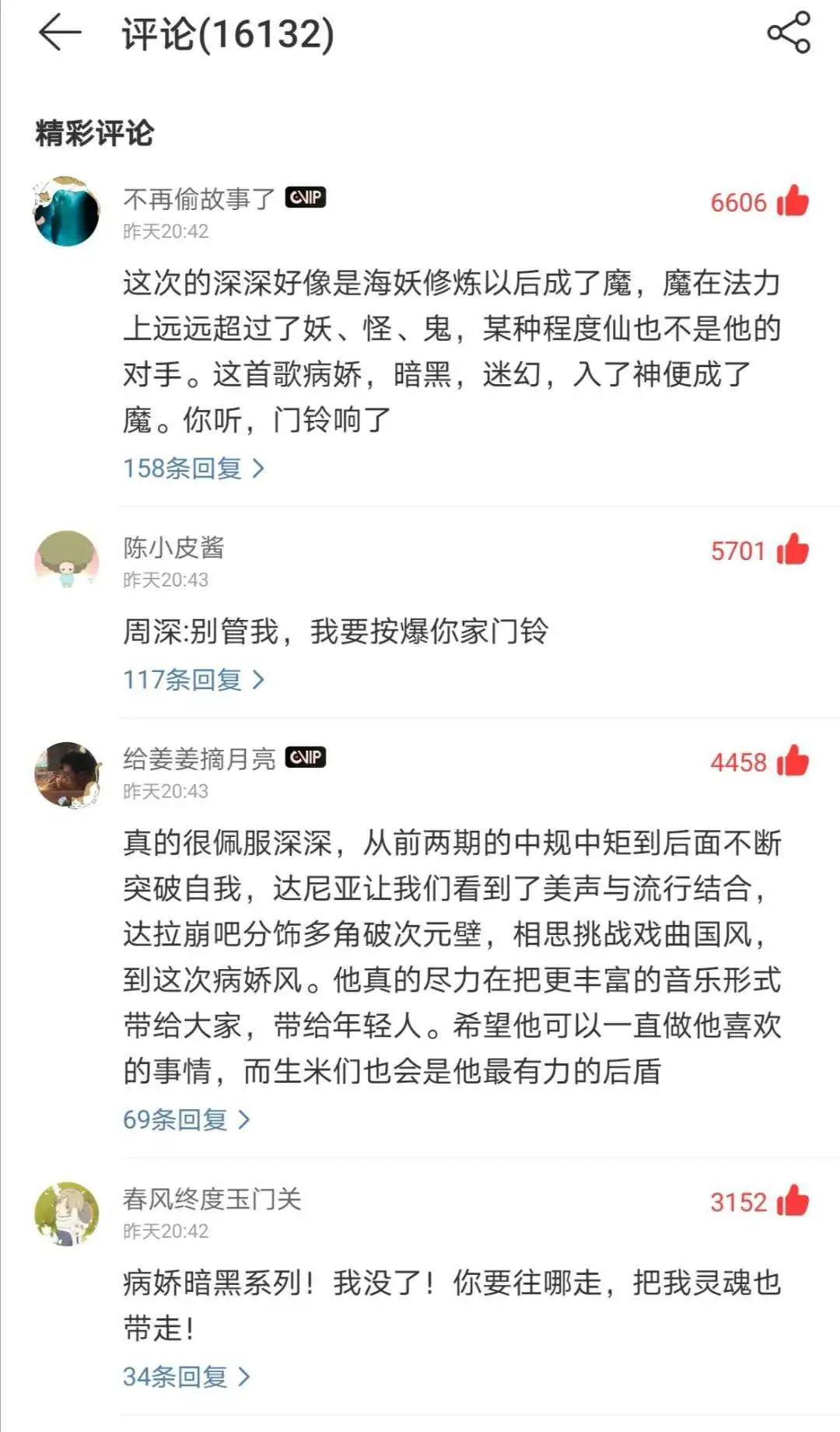Go back using the arrow icon
This screenshot has height=1432, width=840.
(60, 33)
